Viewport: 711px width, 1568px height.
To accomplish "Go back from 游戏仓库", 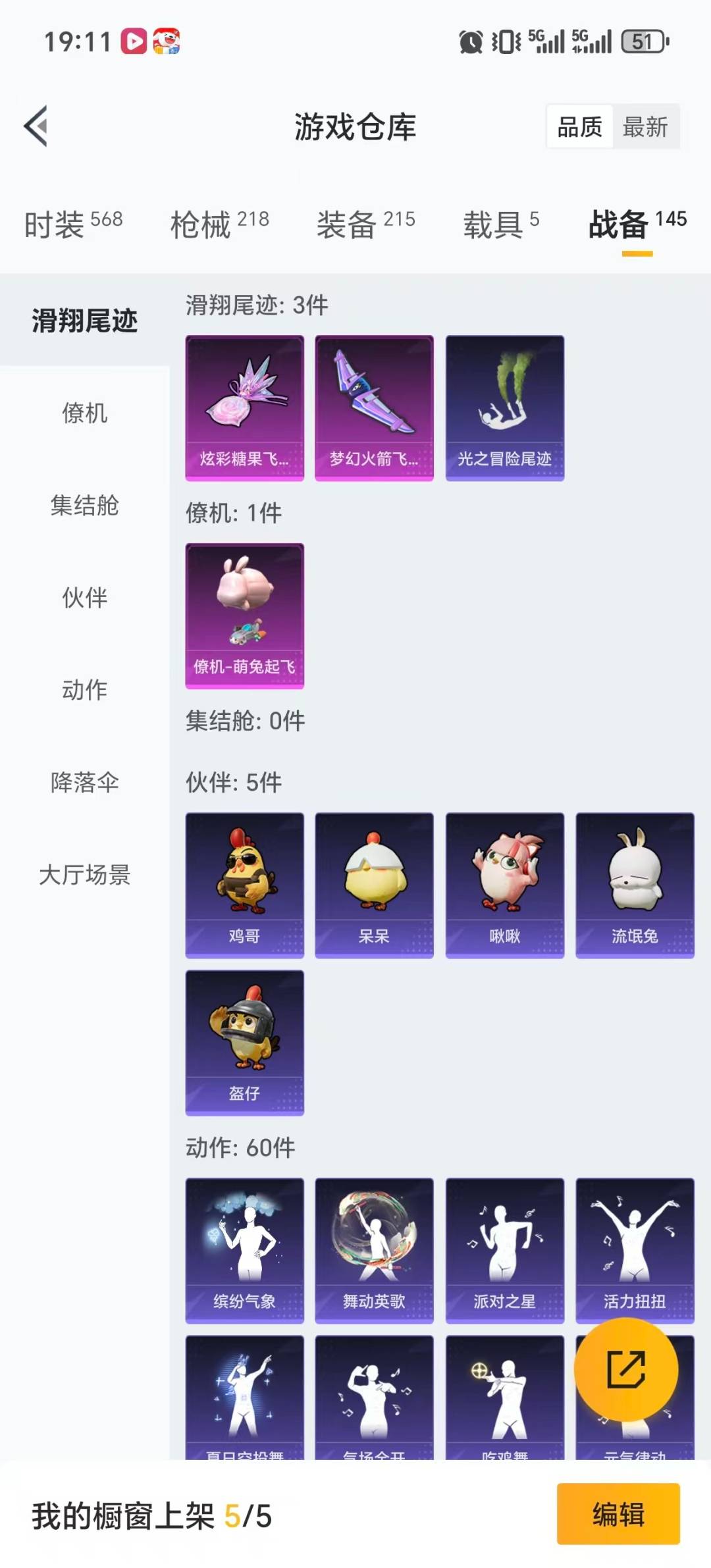I will click(x=37, y=126).
